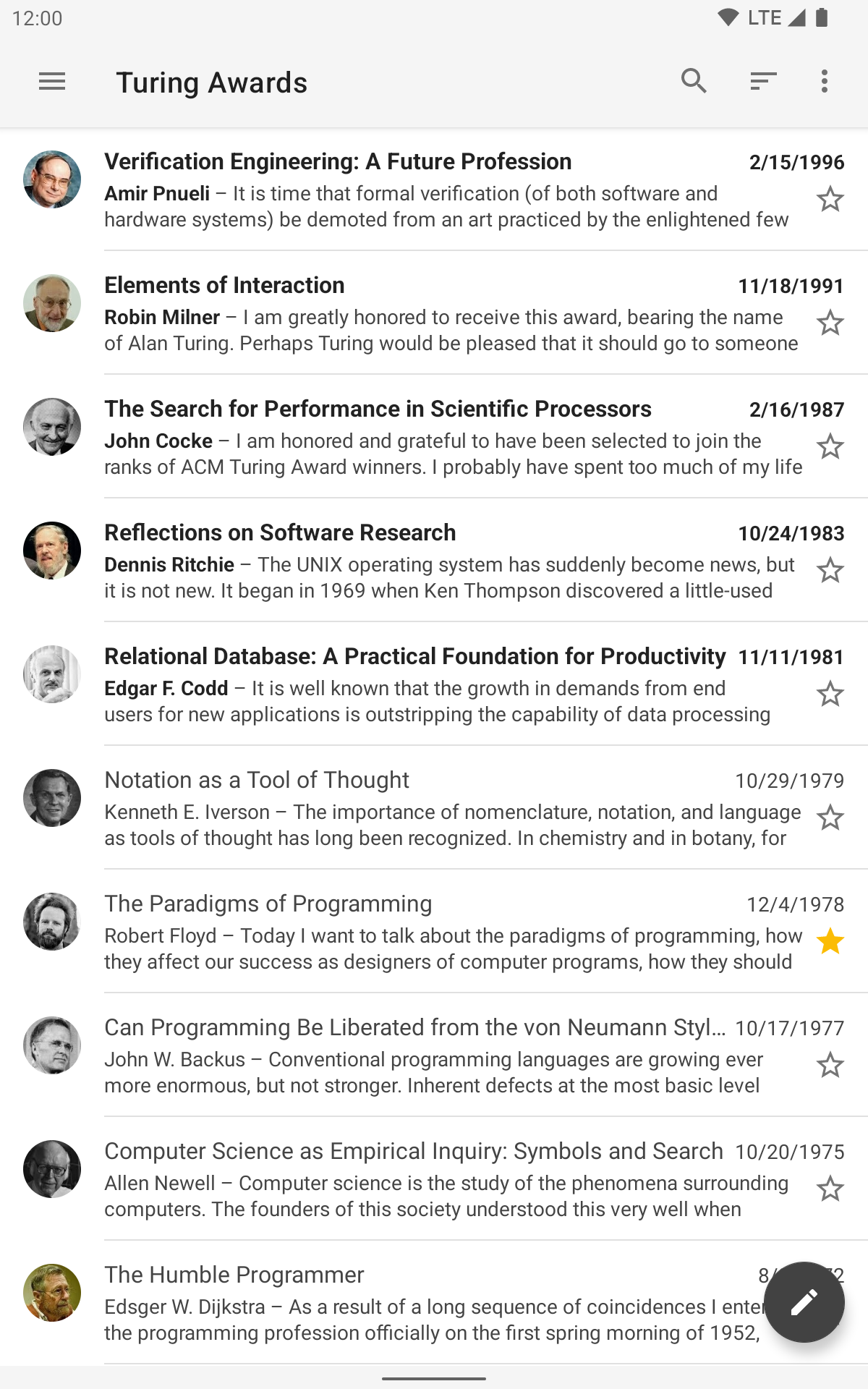Open The Search for Performance in Scientific Processors
The width and height of the screenshot is (868, 1389).
point(434,437)
